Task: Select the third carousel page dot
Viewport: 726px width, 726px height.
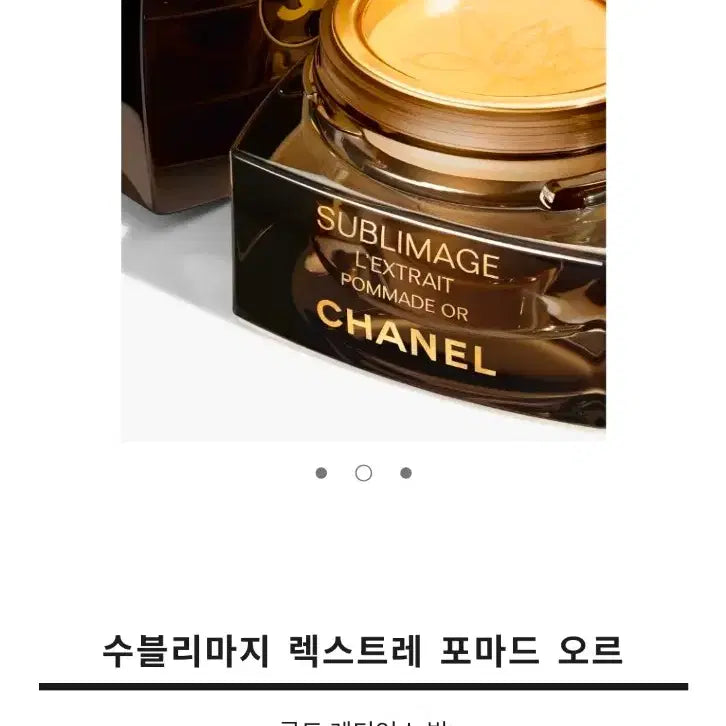Action: pyautogui.click(x=405, y=473)
